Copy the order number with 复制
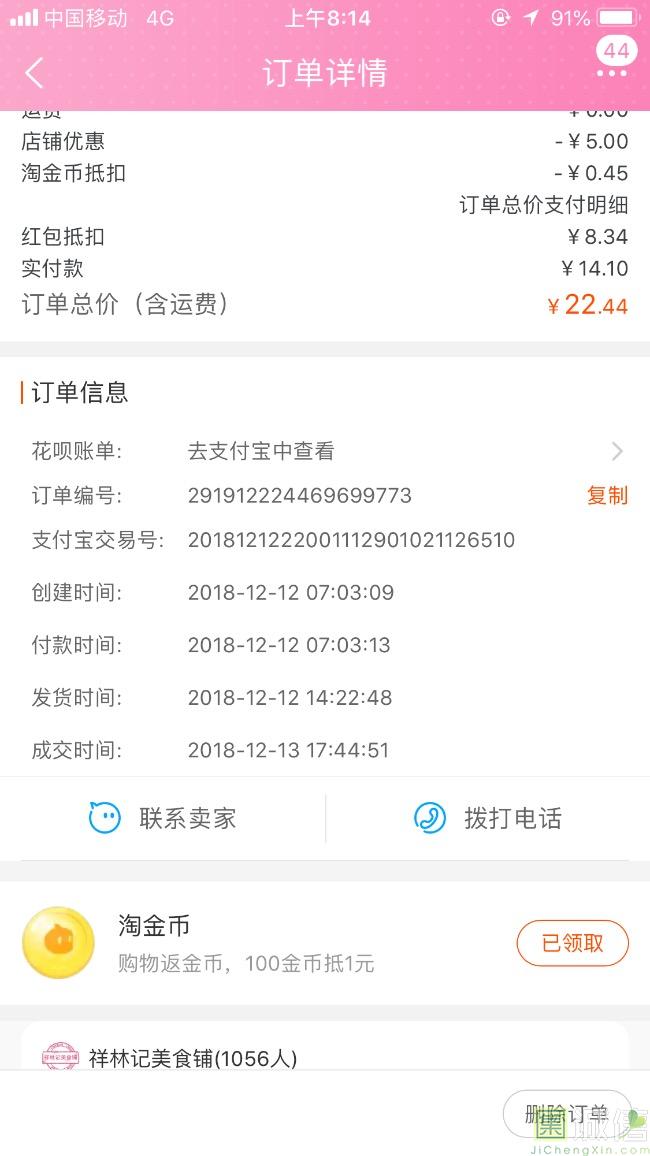 (x=607, y=495)
